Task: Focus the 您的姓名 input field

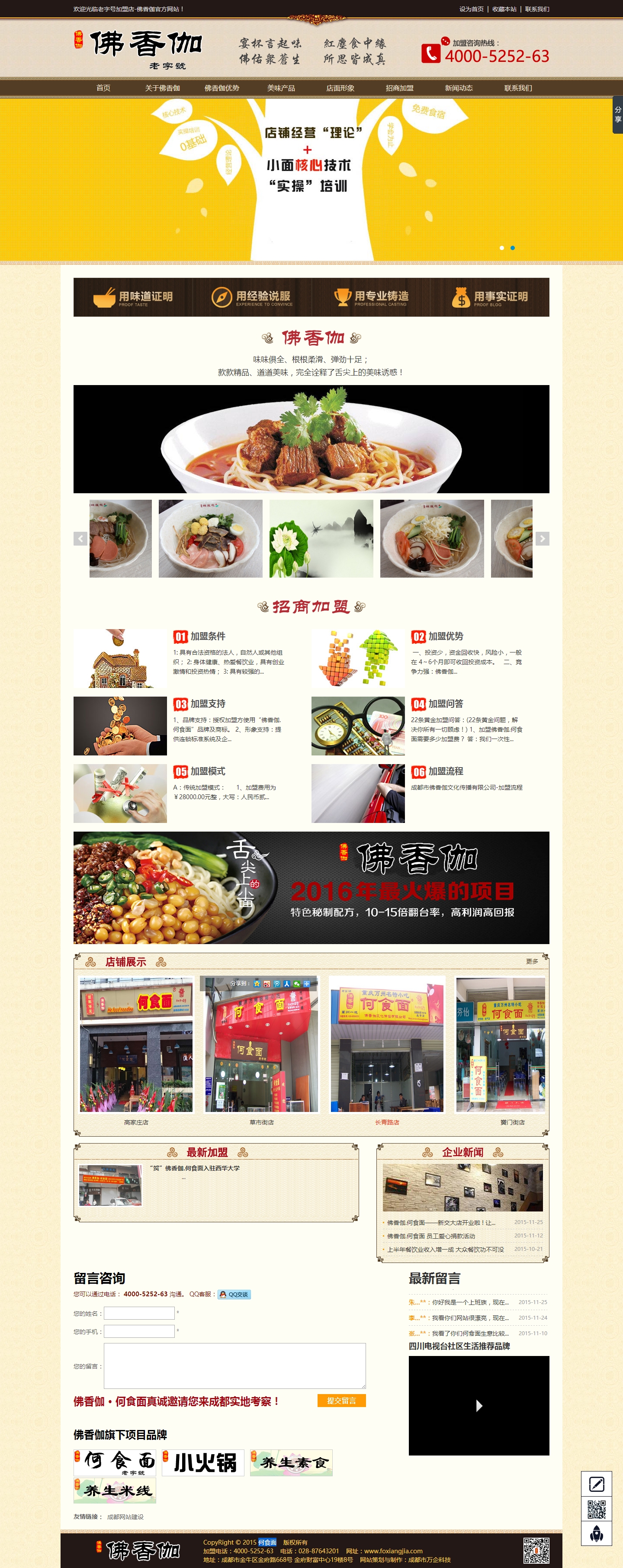Action: [x=139, y=1313]
